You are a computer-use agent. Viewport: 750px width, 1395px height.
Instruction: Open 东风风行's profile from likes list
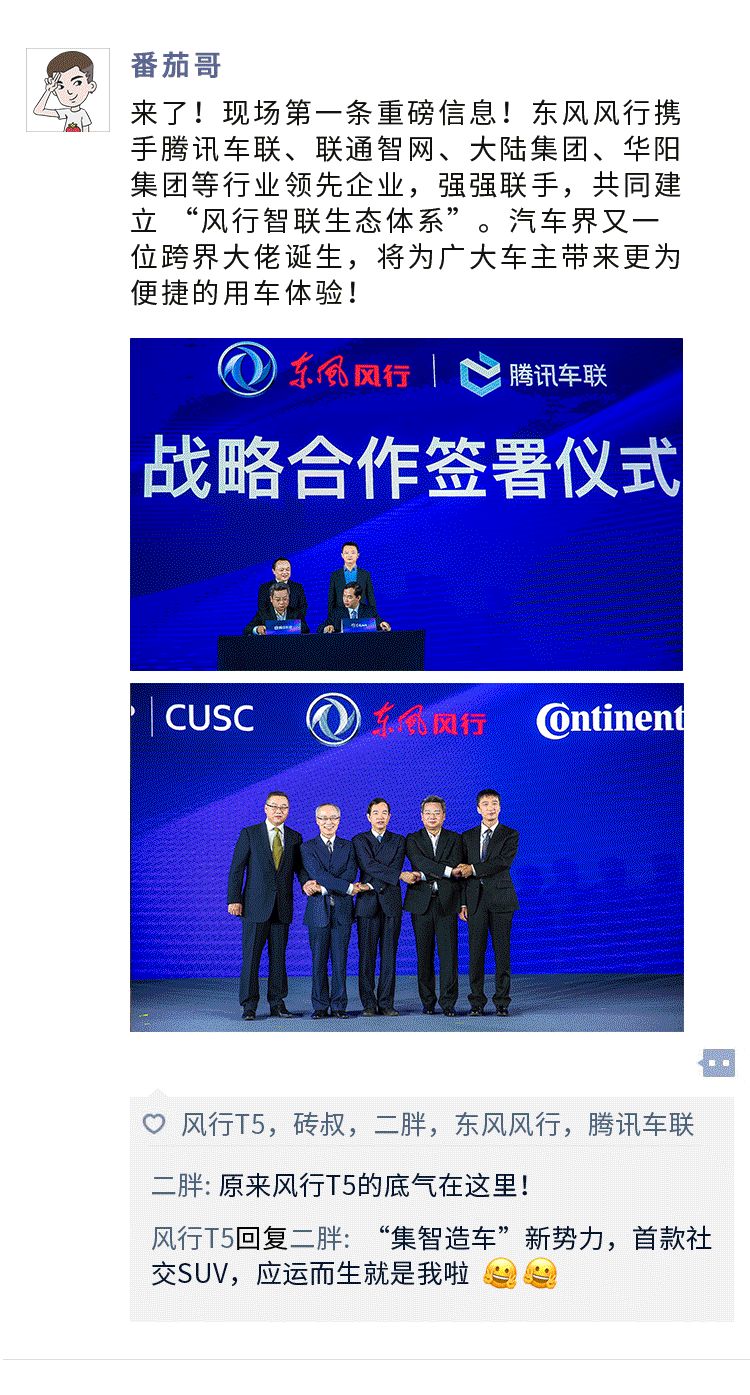tap(507, 1125)
